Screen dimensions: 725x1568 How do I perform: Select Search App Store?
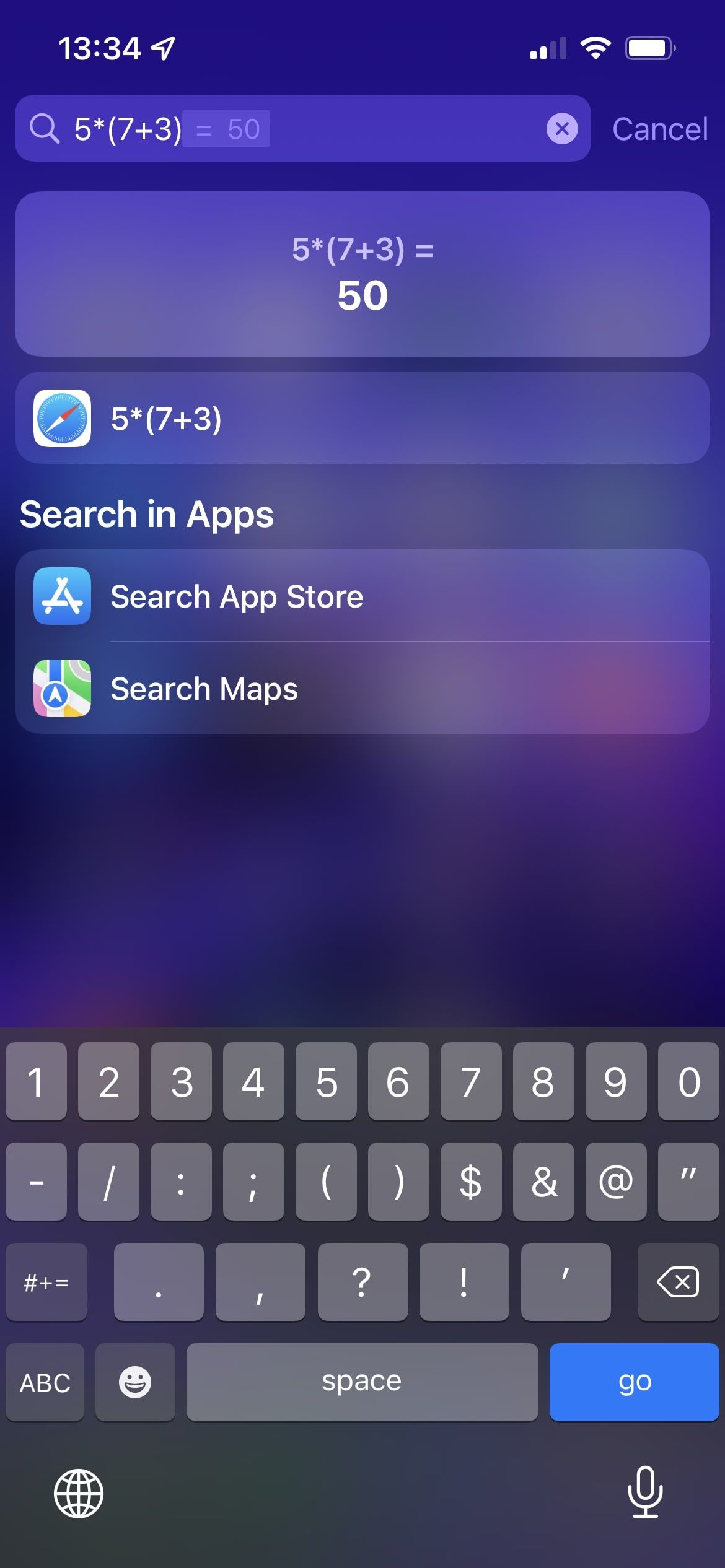(x=362, y=596)
